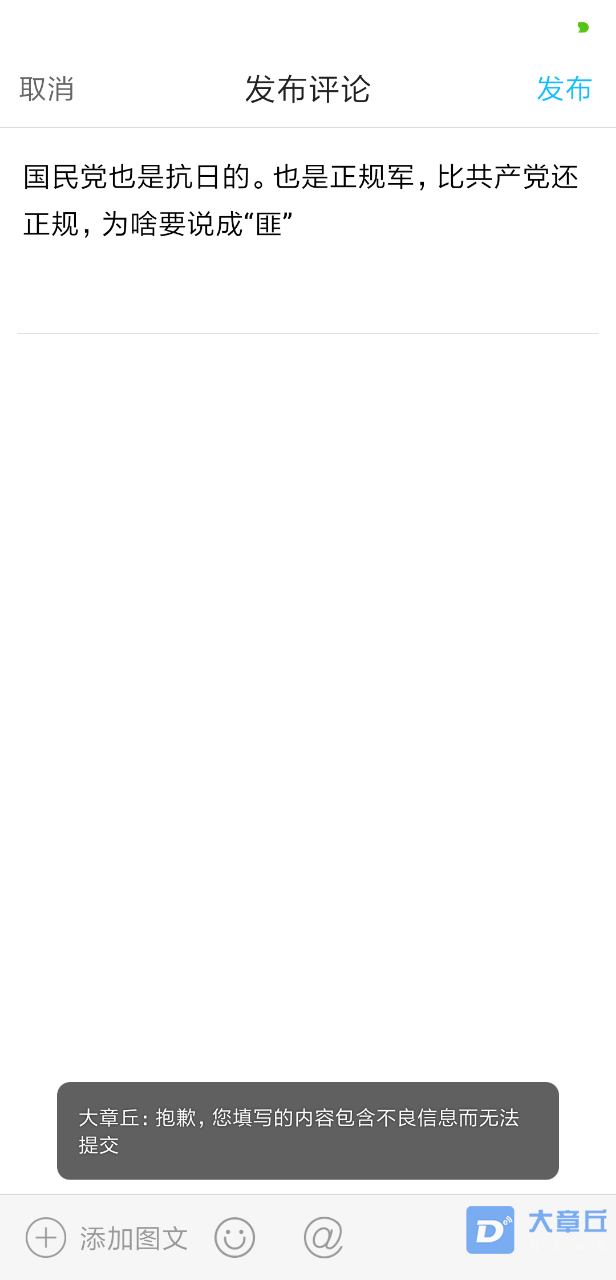The image size is (616, 1280).
Task: Tap 发布 to publish the comment
Action: coord(564,89)
